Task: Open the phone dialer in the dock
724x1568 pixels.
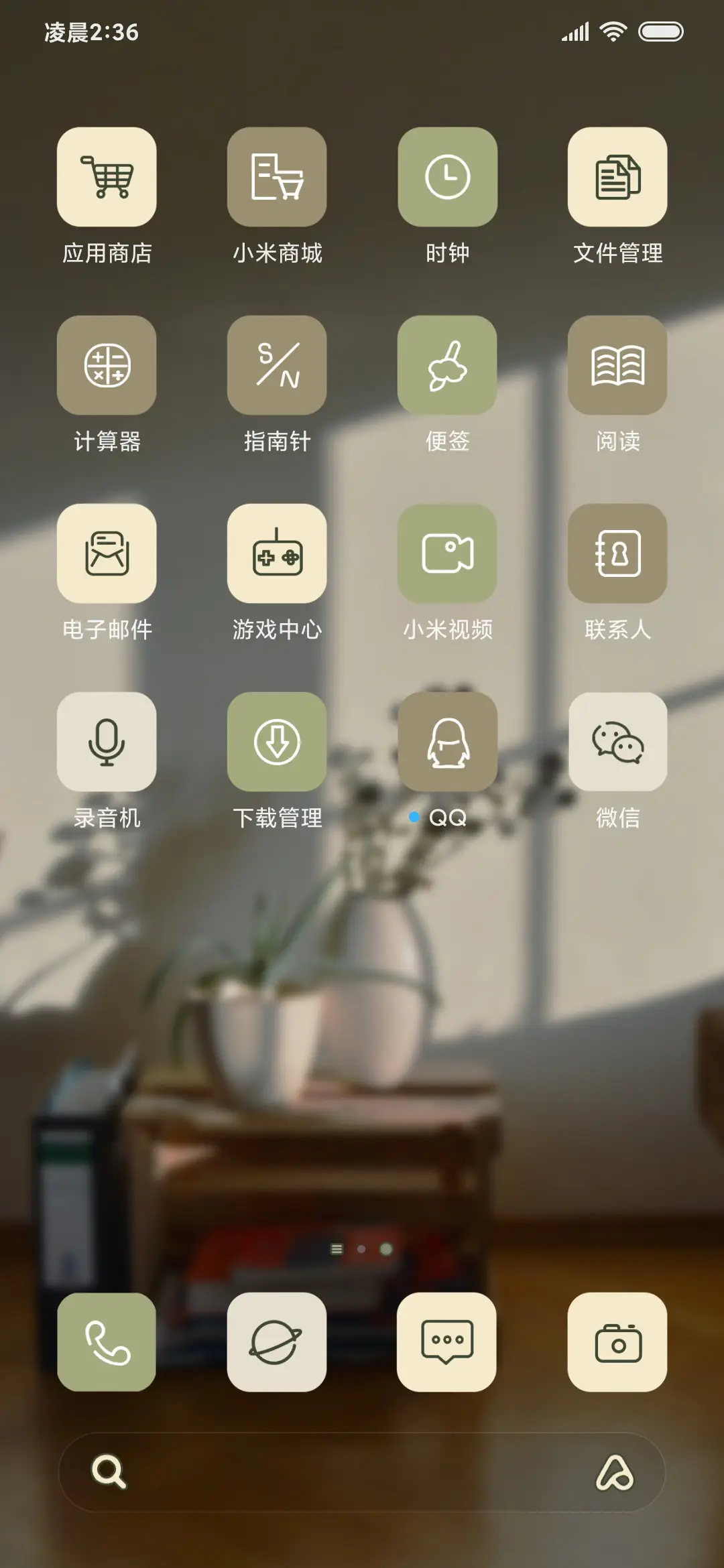Action: coord(107,1342)
